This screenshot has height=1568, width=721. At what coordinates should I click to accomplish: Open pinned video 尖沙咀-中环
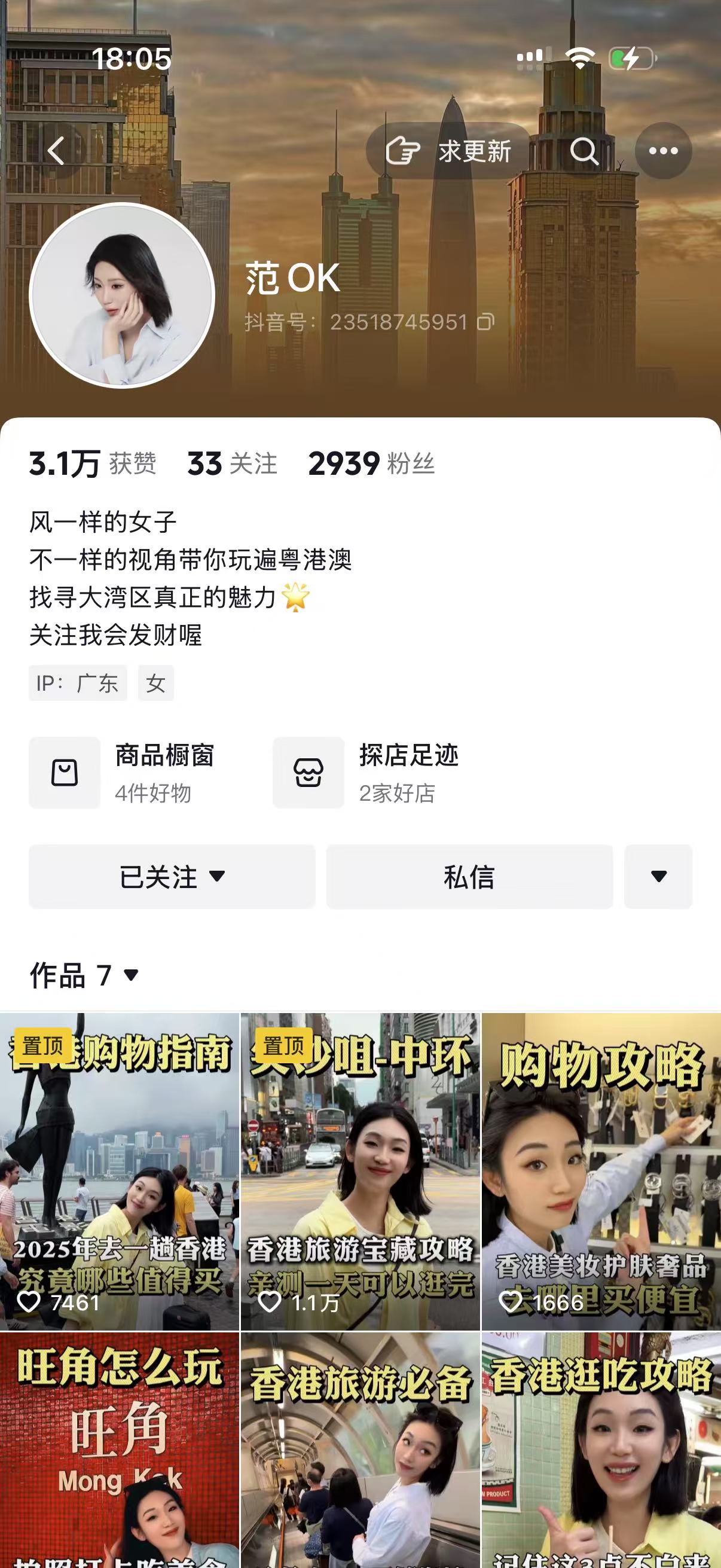360,1172
